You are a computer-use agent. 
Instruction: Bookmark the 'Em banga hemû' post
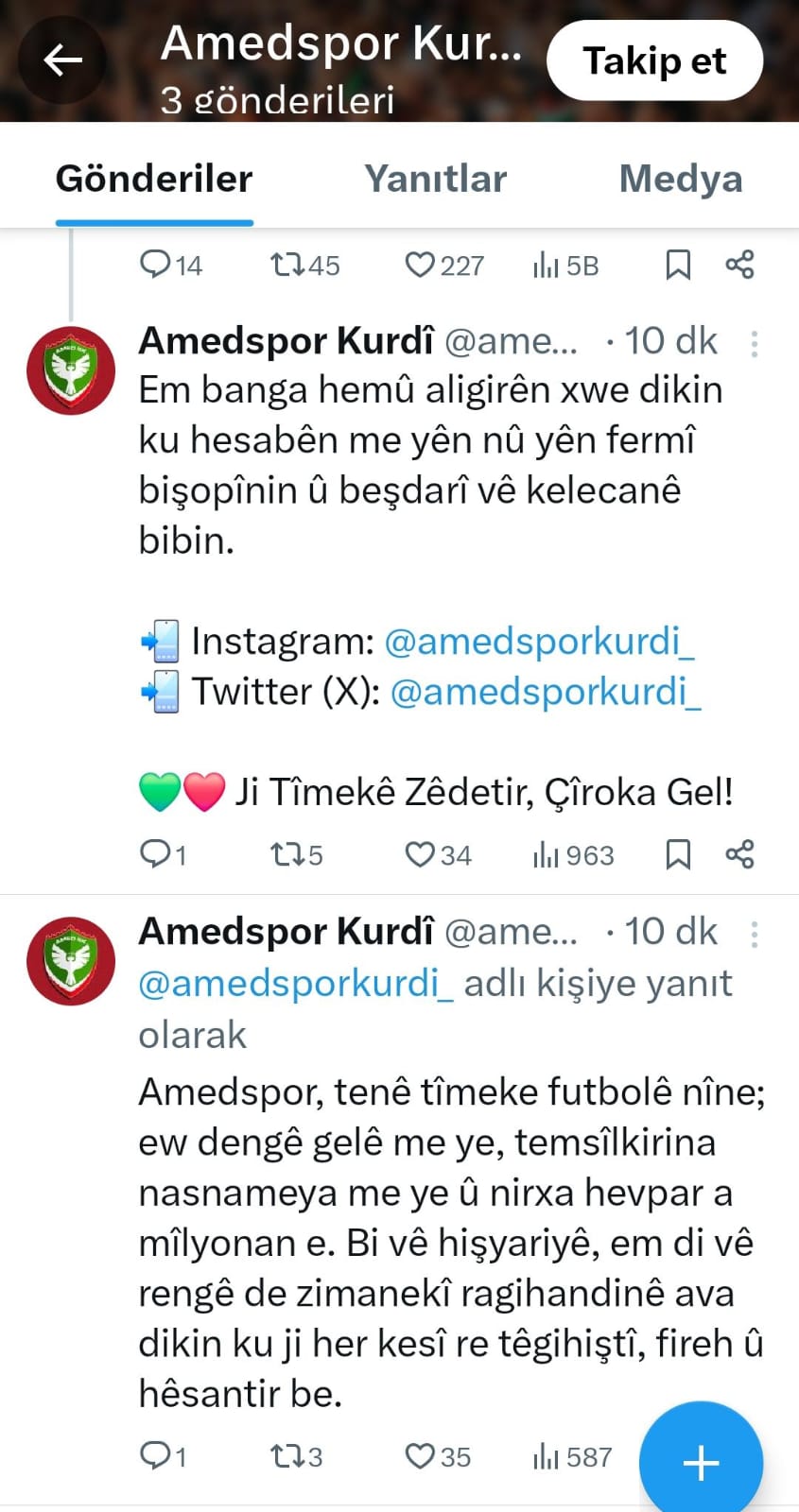point(677,854)
